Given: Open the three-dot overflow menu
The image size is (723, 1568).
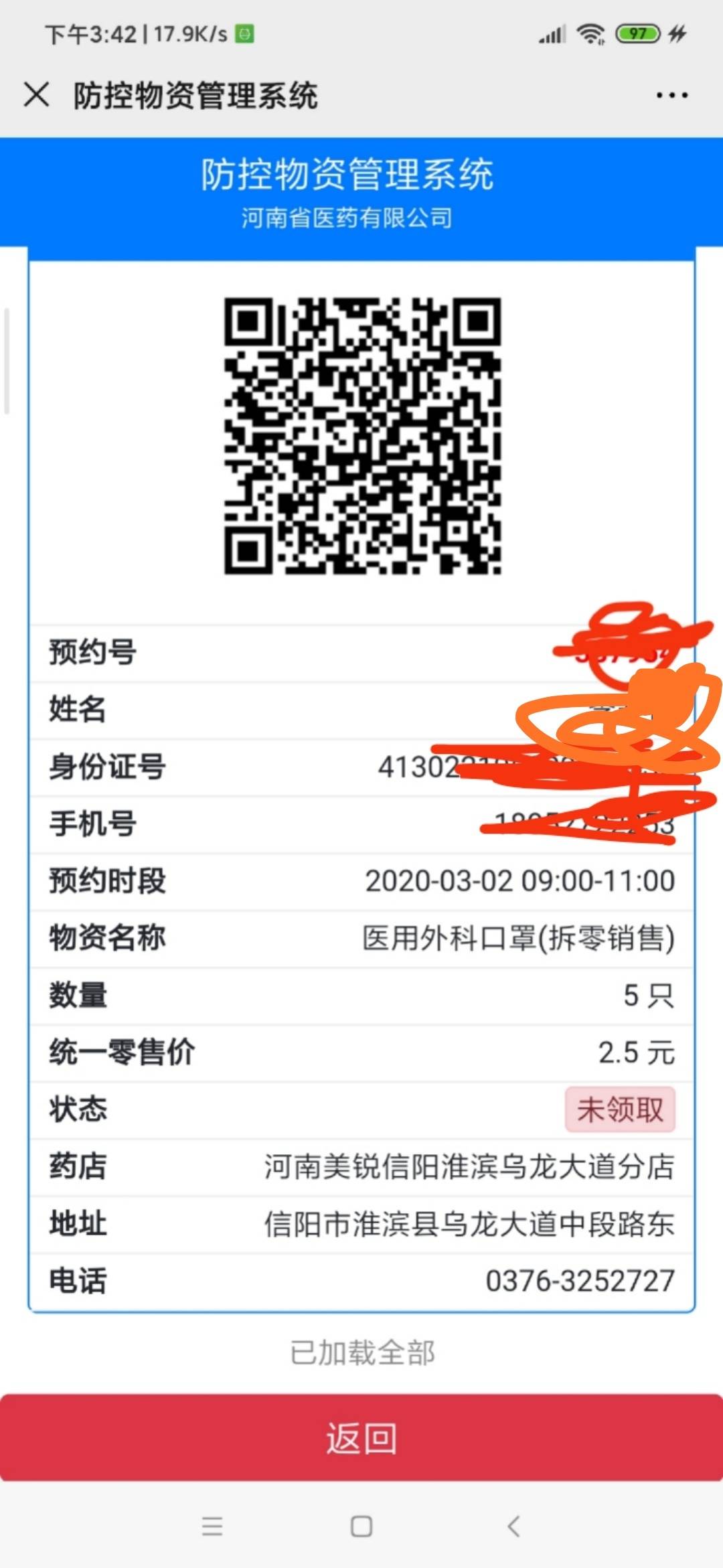Looking at the screenshot, I should point(671,95).
